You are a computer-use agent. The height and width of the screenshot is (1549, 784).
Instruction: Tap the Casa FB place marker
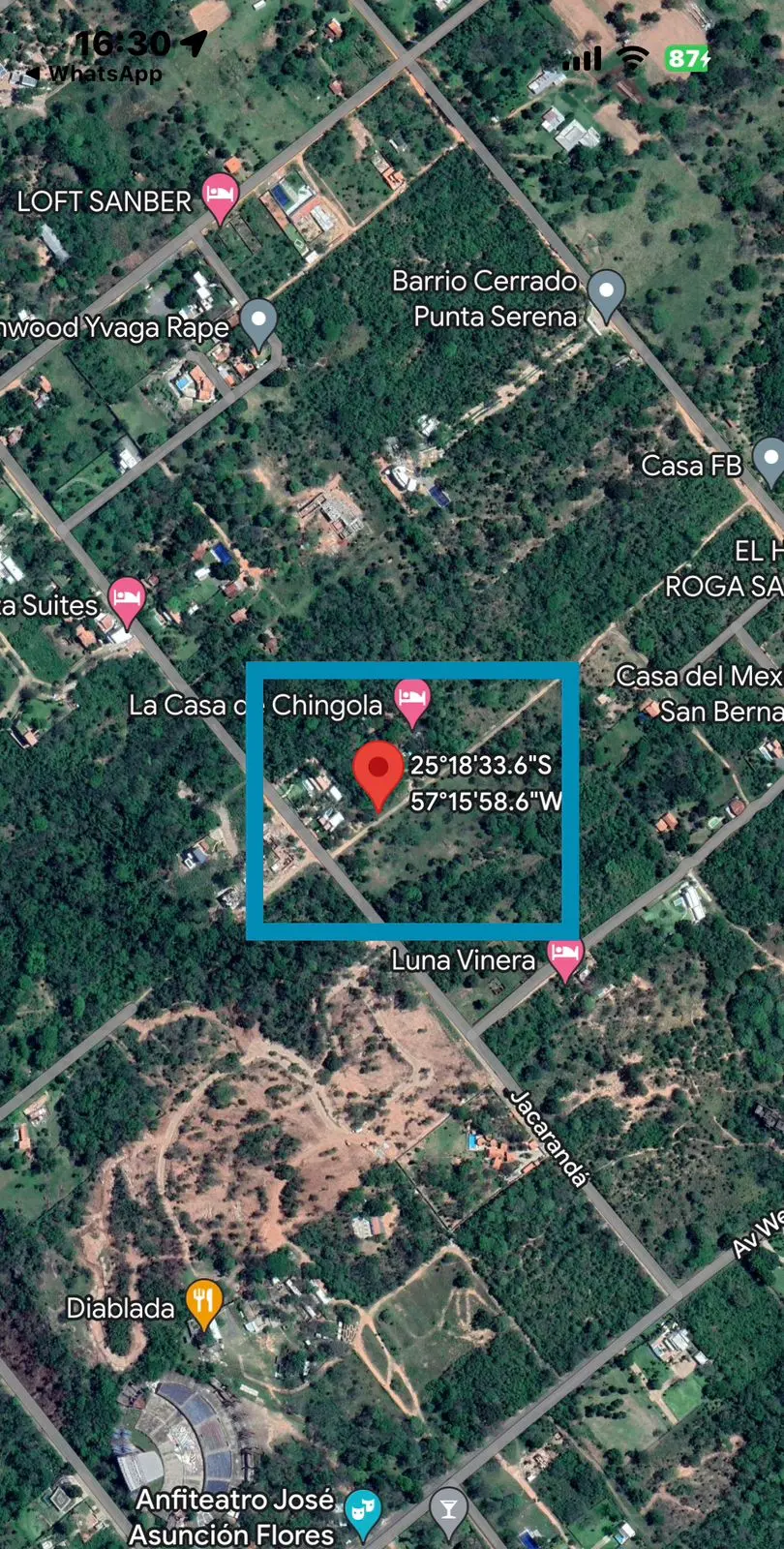[x=769, y=463]
